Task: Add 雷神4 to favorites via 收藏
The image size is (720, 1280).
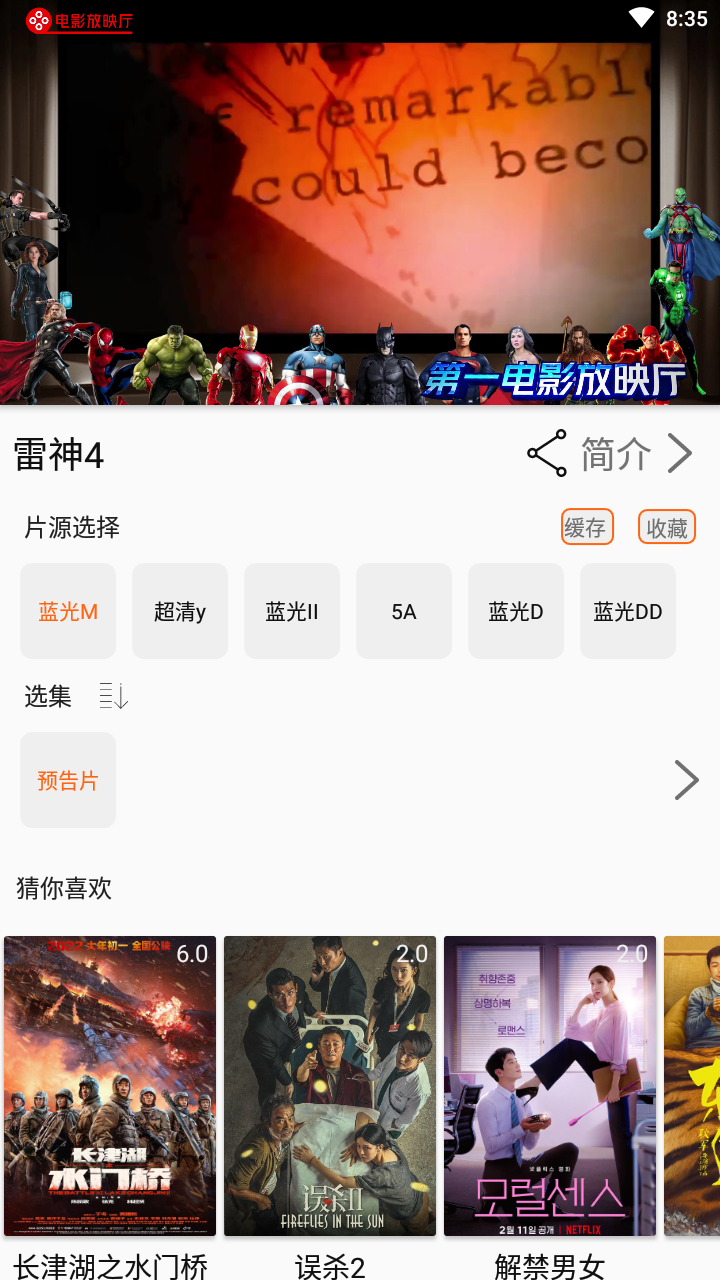Action: [x=667, y=526]
